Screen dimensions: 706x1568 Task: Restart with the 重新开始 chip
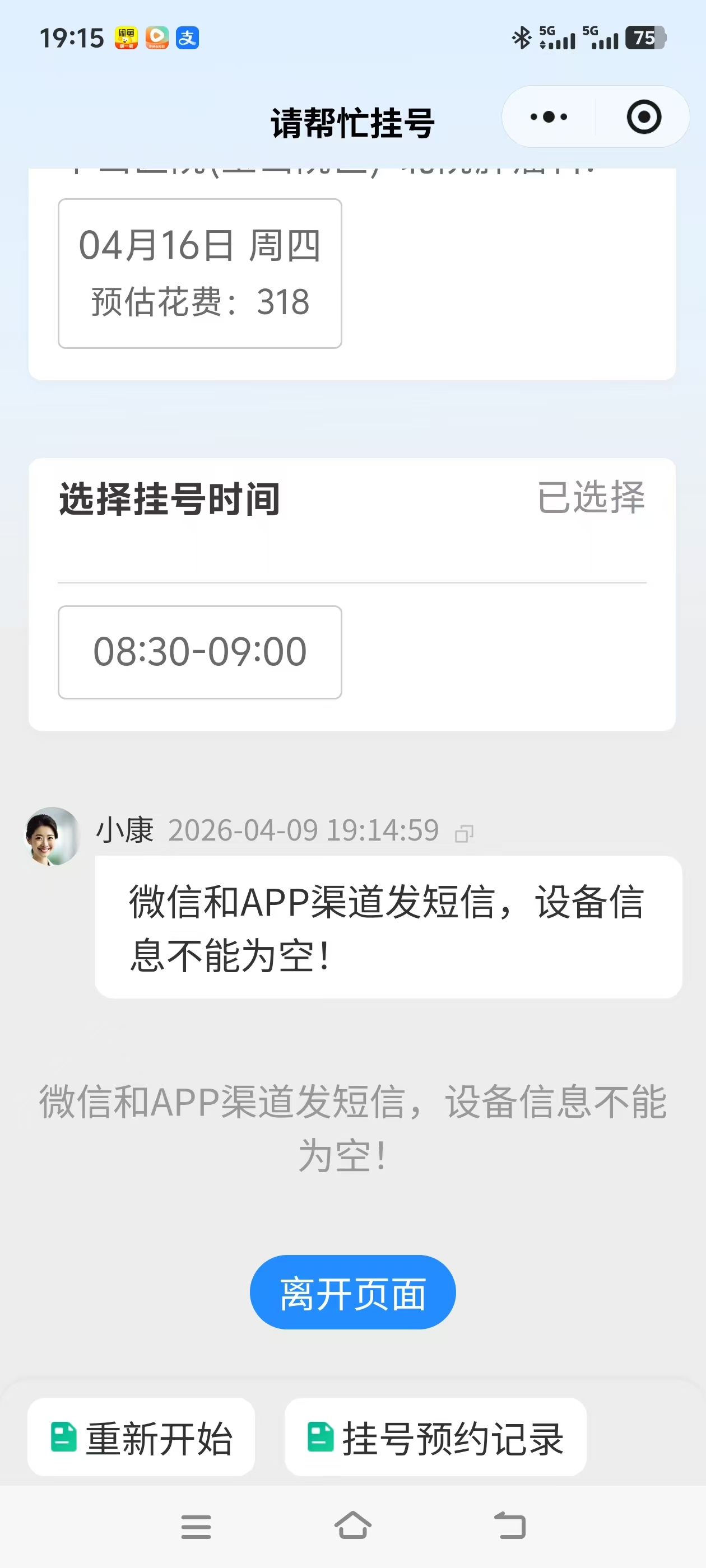pyautogui.click(x=141, y=1438)
